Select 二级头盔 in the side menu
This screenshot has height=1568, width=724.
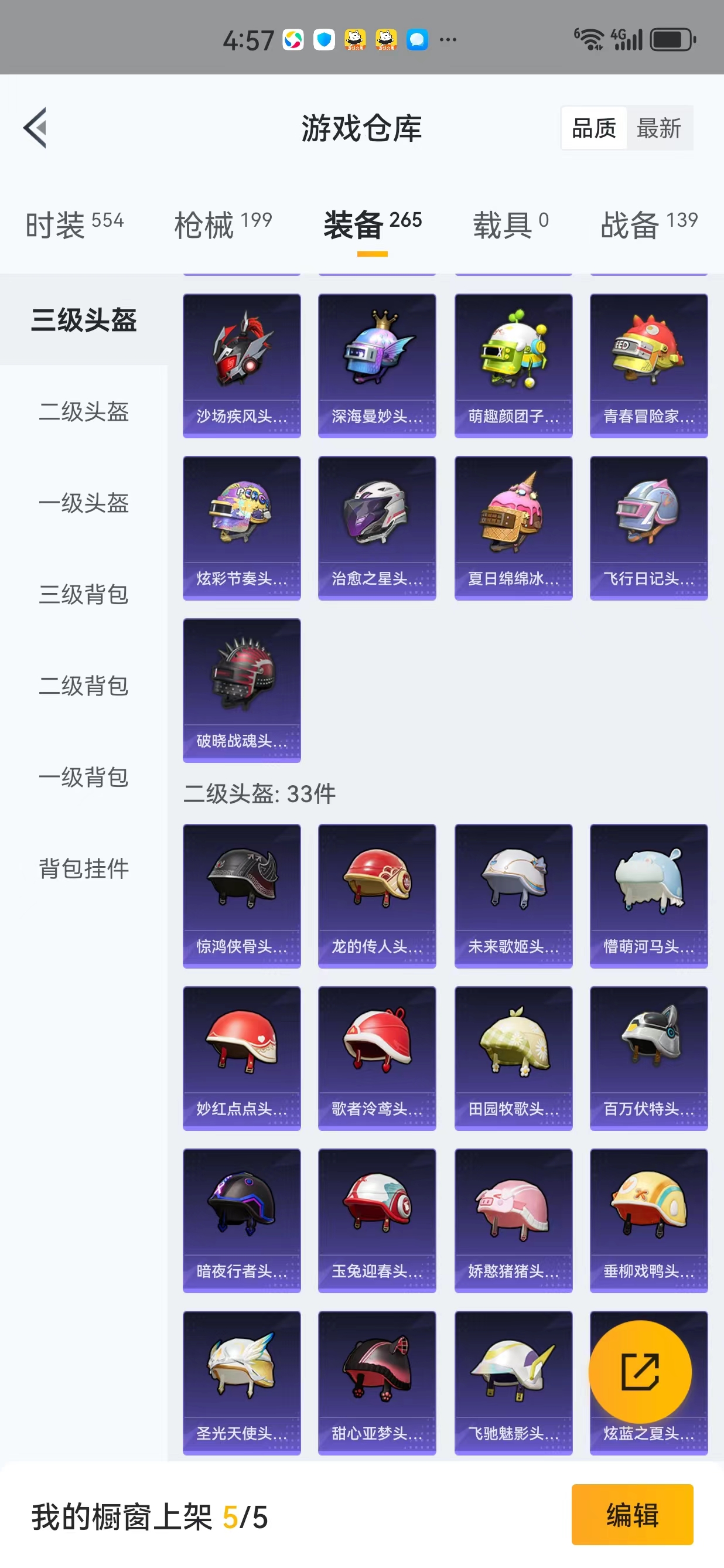(84, 411)
